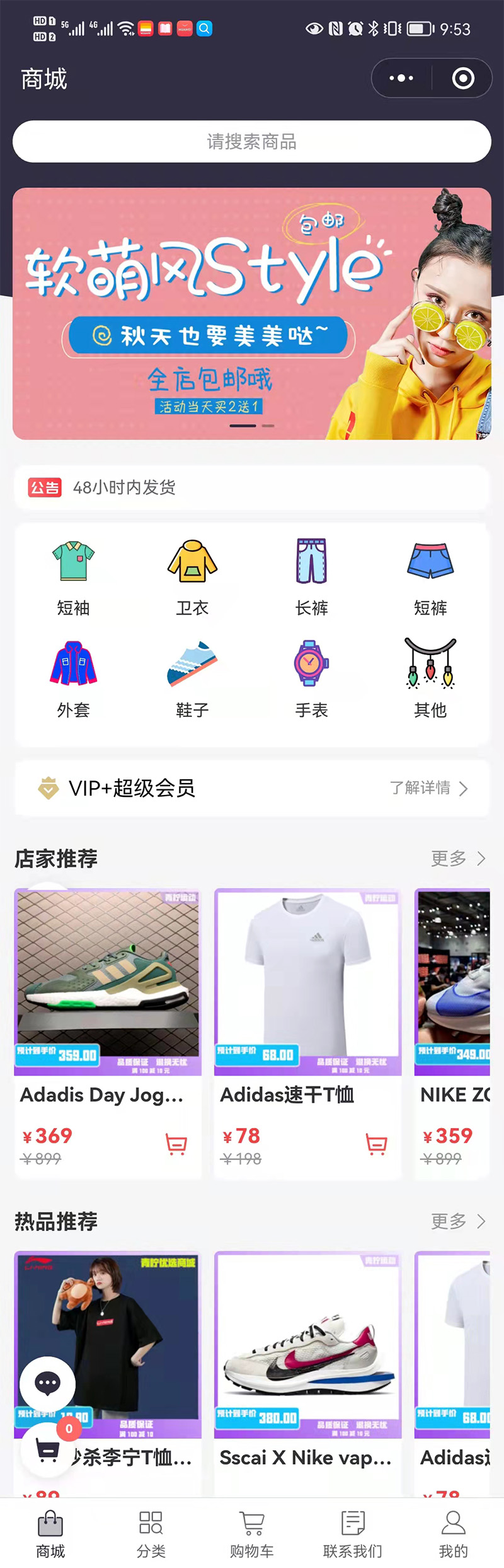
Task: Show more 热品推荐 products
Action: [458, 1221]
